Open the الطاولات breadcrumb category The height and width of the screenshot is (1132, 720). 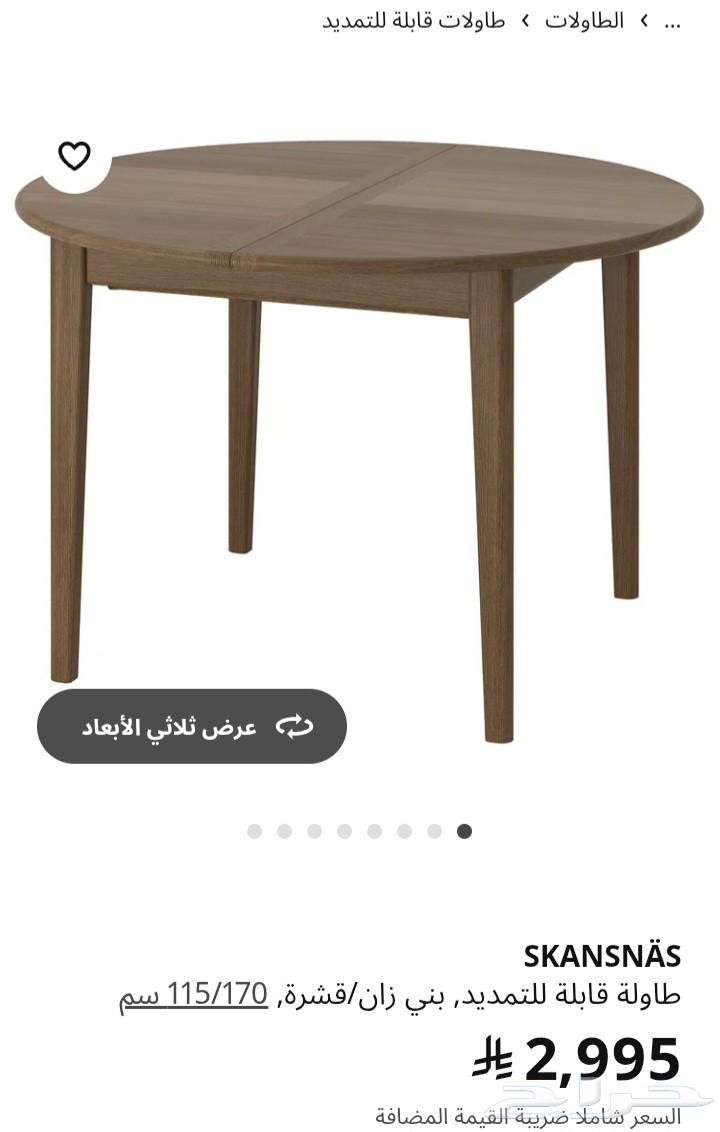click(x=585, y=18)
